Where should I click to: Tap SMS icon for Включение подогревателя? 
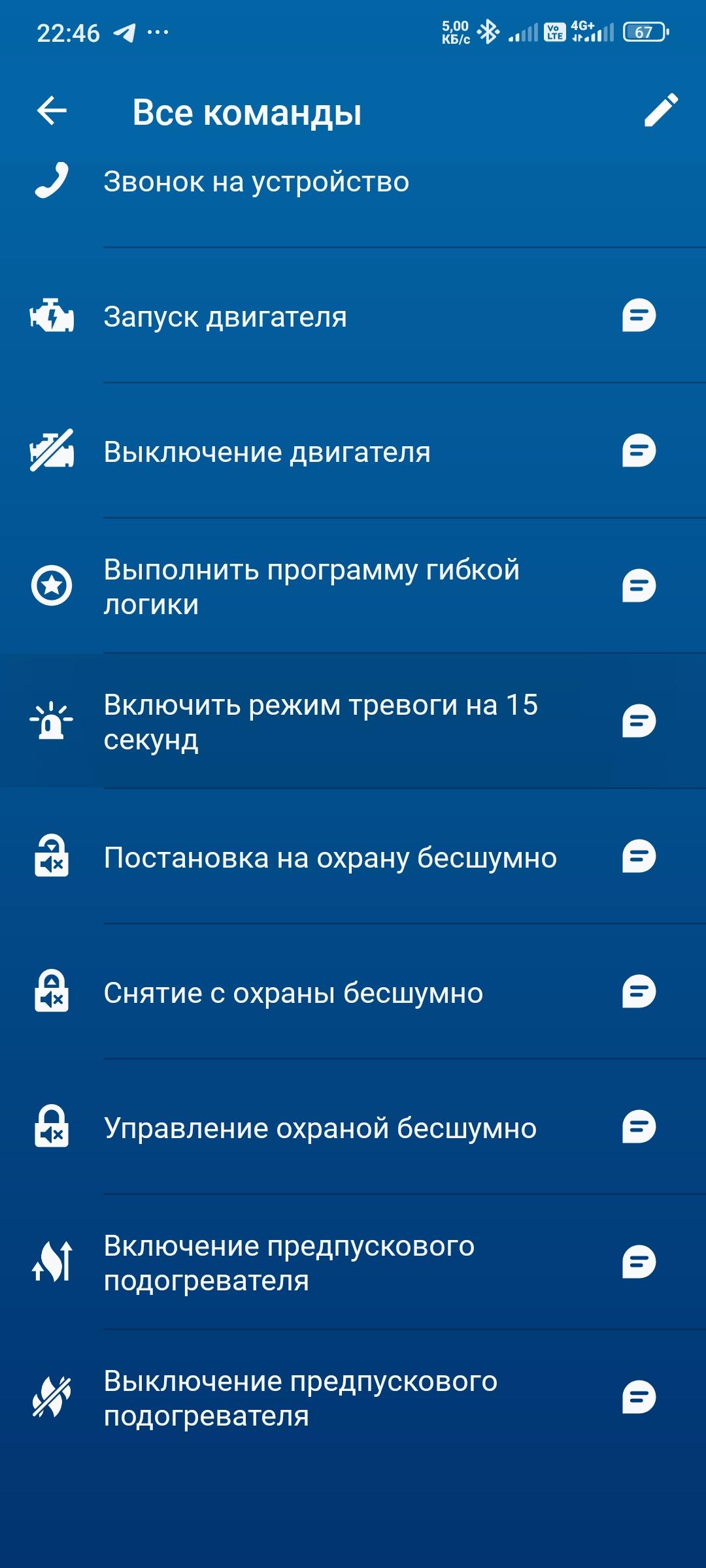click(639, 1262)
